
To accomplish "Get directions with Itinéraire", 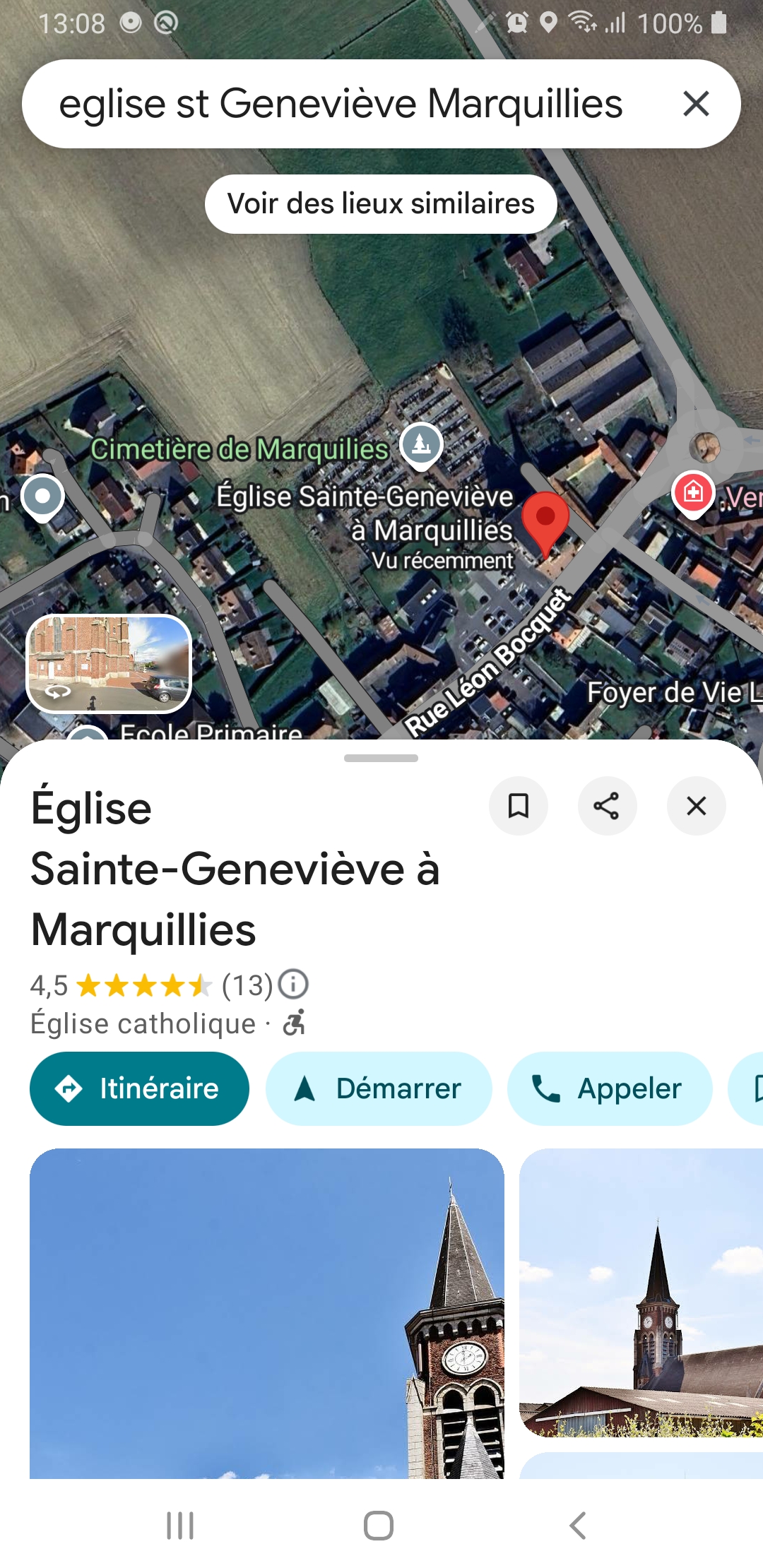I will (x=139, y=1088).
